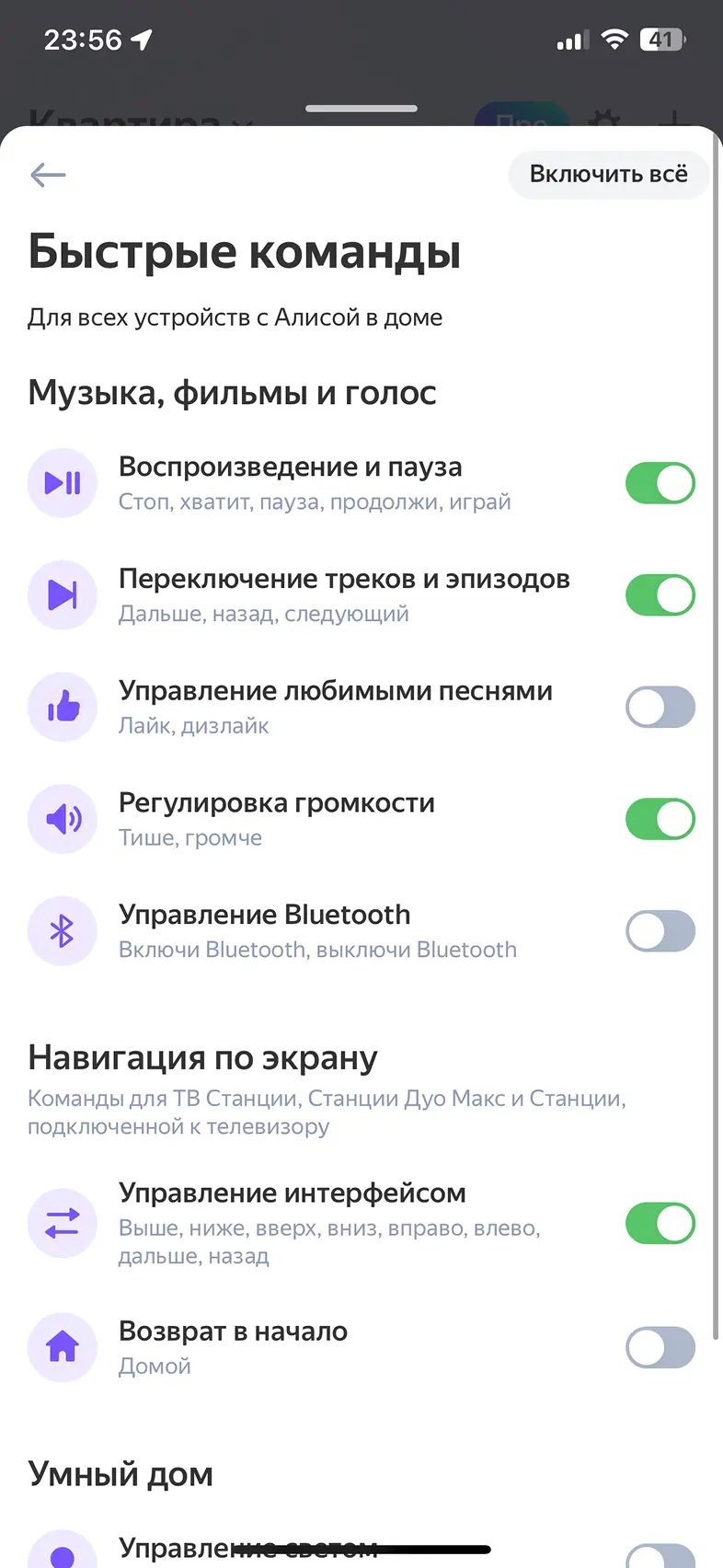Viewport: 723px width, 1568px height.
Task: Switch off Регулировка громкости
Action: coord(660,819)
